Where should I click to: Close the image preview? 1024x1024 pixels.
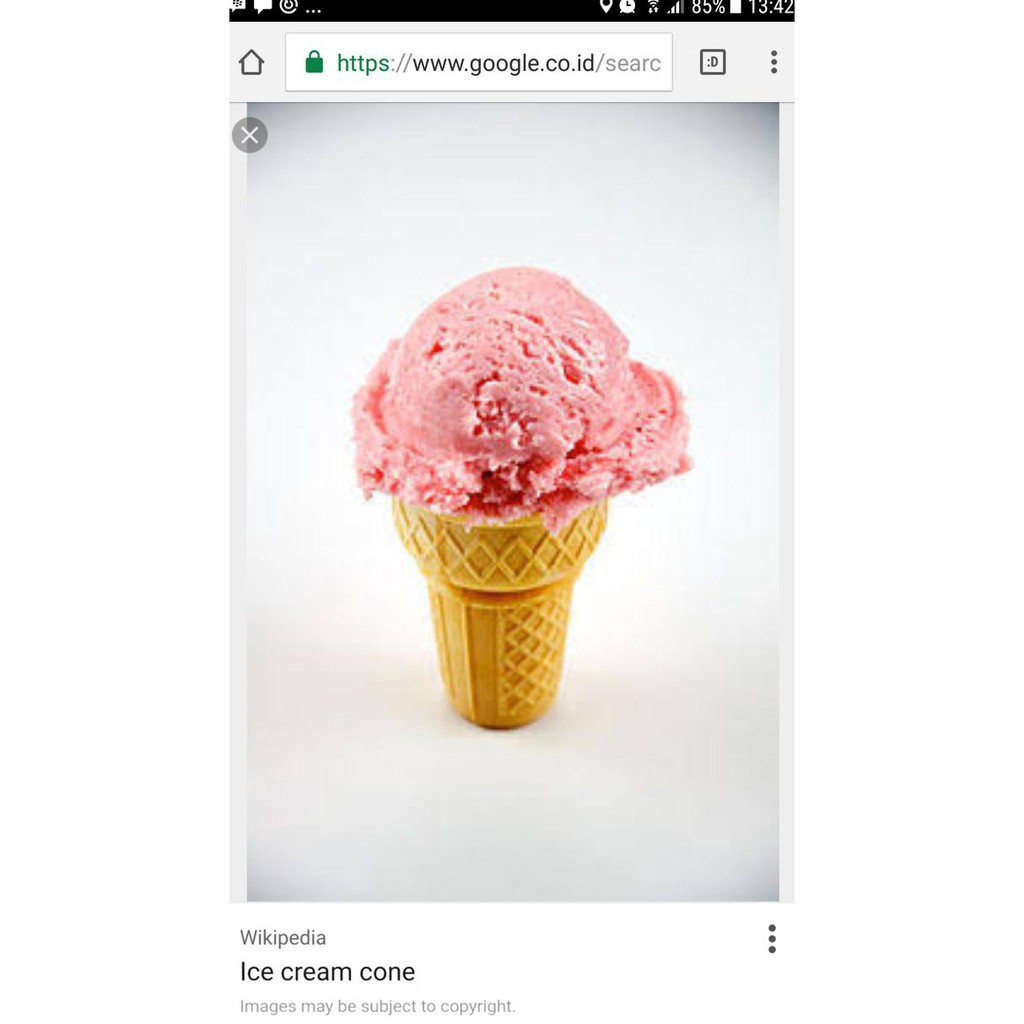point(249,135)
